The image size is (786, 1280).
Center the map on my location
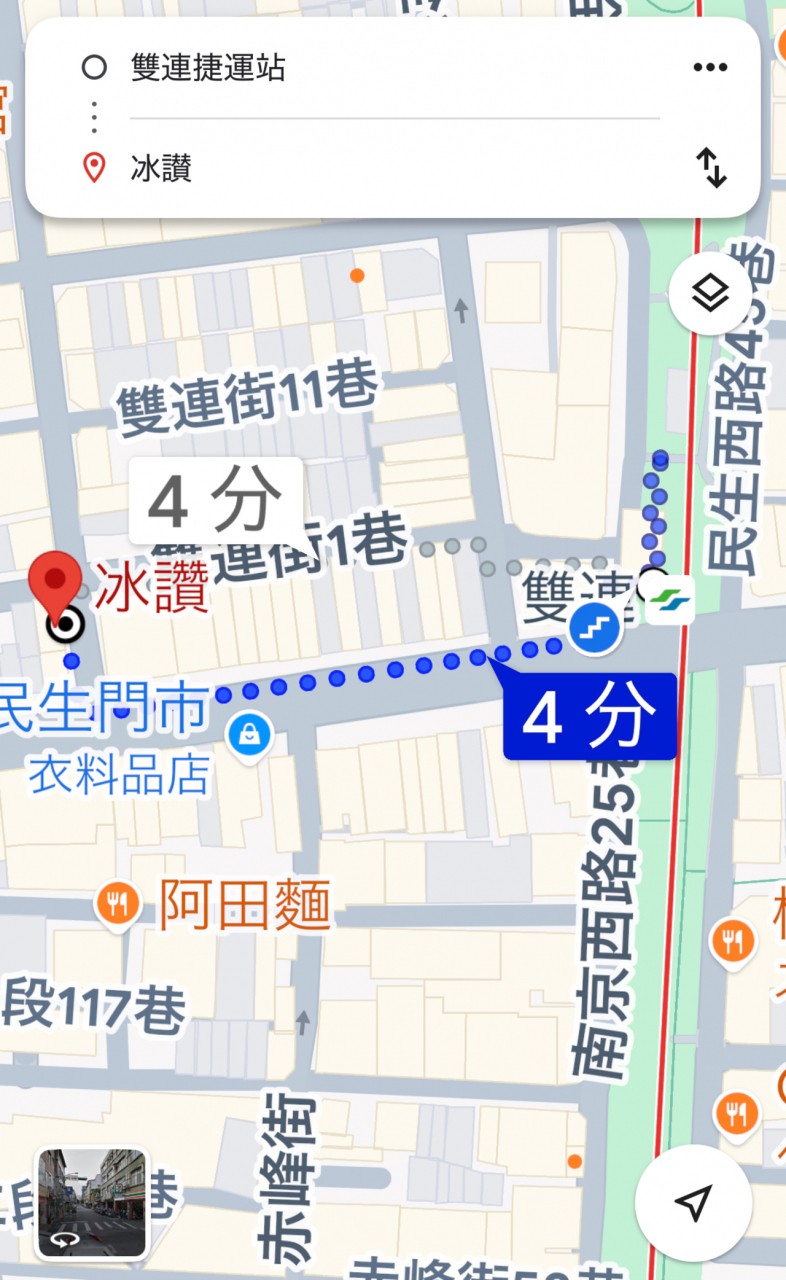point(693,1202)
